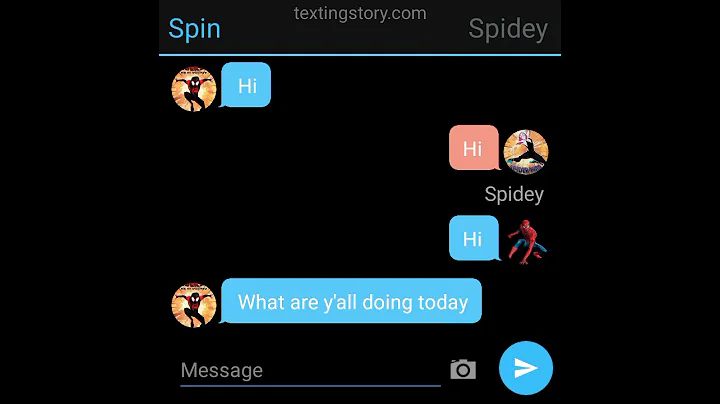This screenshot has height=404, width=720.
Task: Attach a photo with the camera icon
Action: 462,370
